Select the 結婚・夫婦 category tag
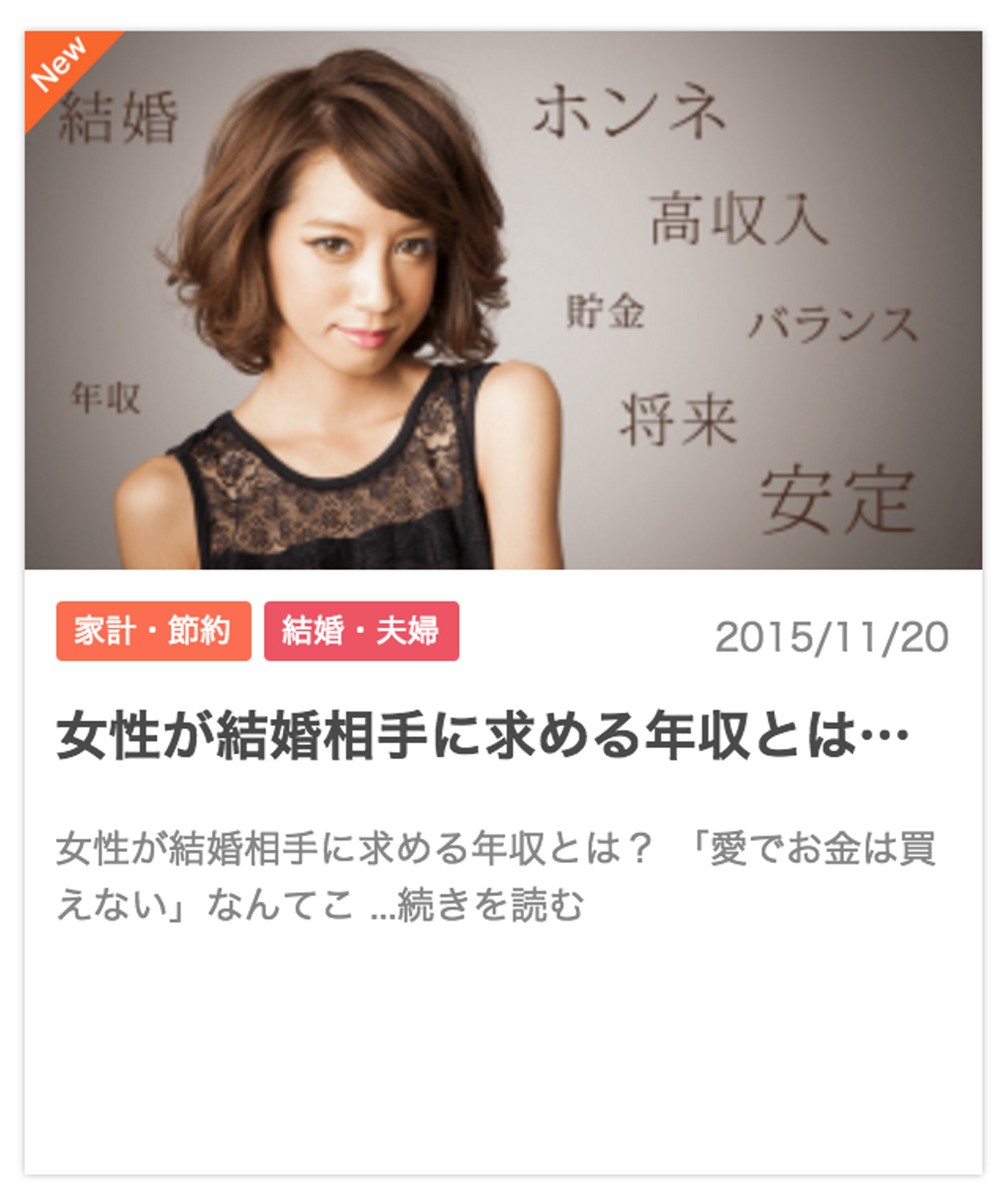 tap(361, 631)
